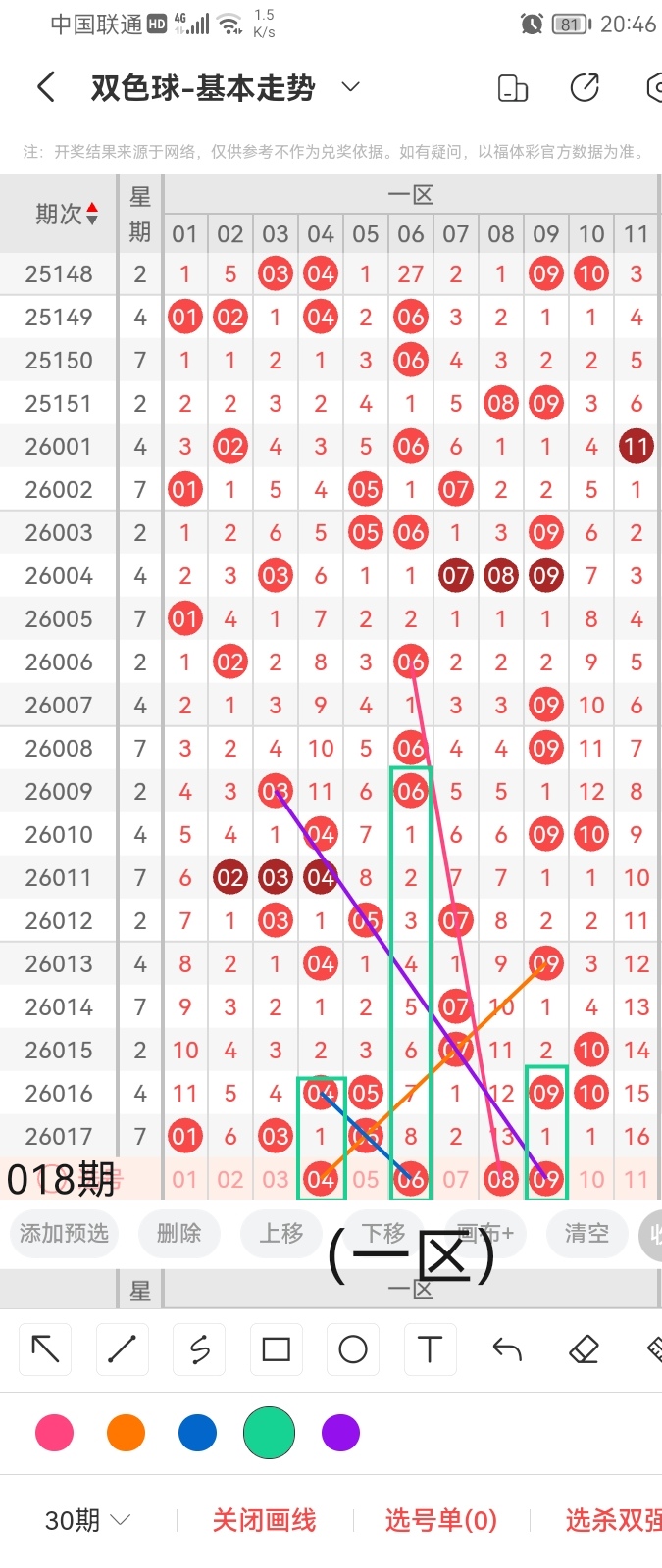Tap the 下移 button
Image resolution: width=662 pixels, height=1568 pixels.
click(383, 1233)
